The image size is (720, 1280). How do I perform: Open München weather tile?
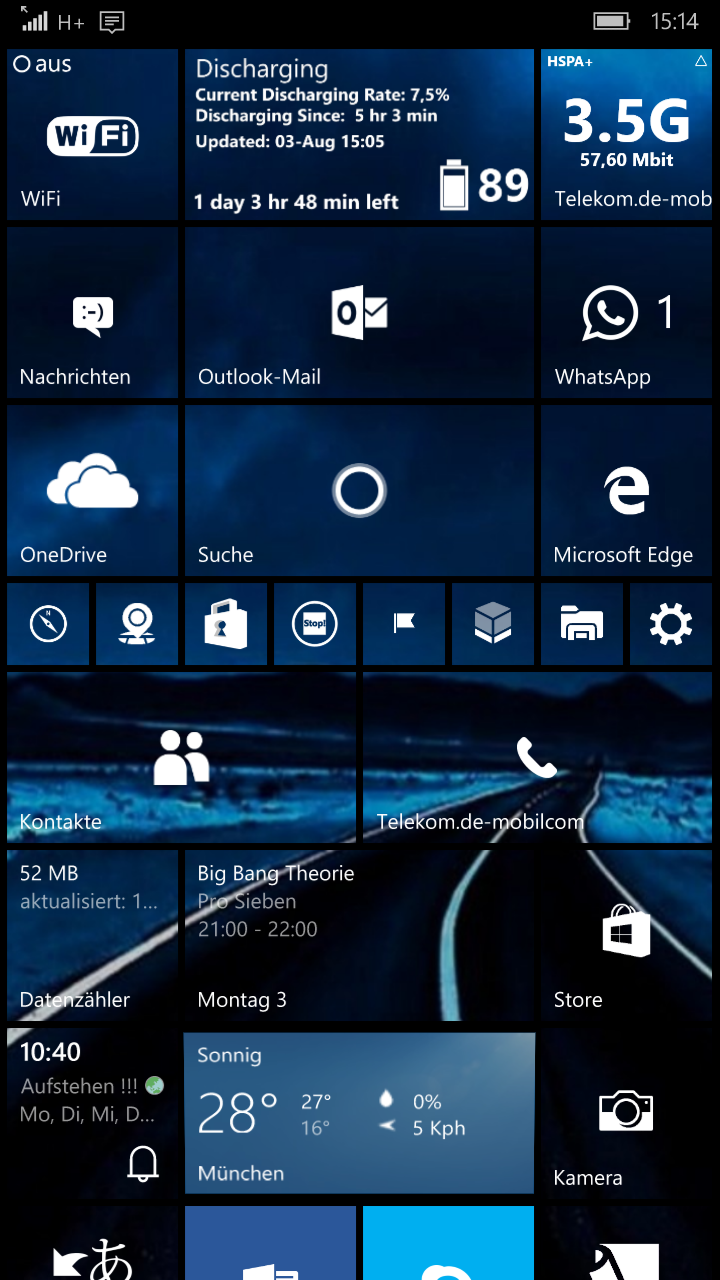(x=359, y=1113)
